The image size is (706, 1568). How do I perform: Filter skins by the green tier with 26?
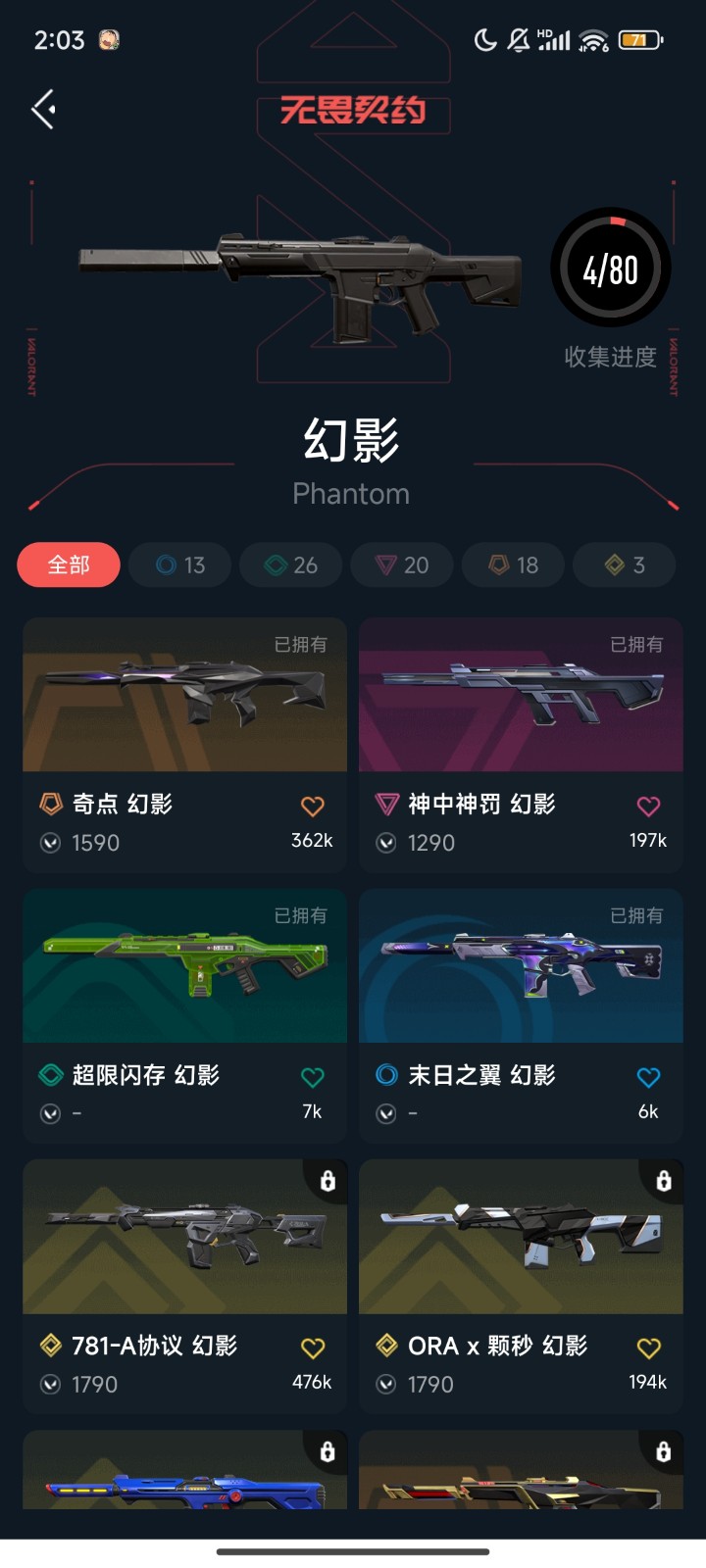291,564
